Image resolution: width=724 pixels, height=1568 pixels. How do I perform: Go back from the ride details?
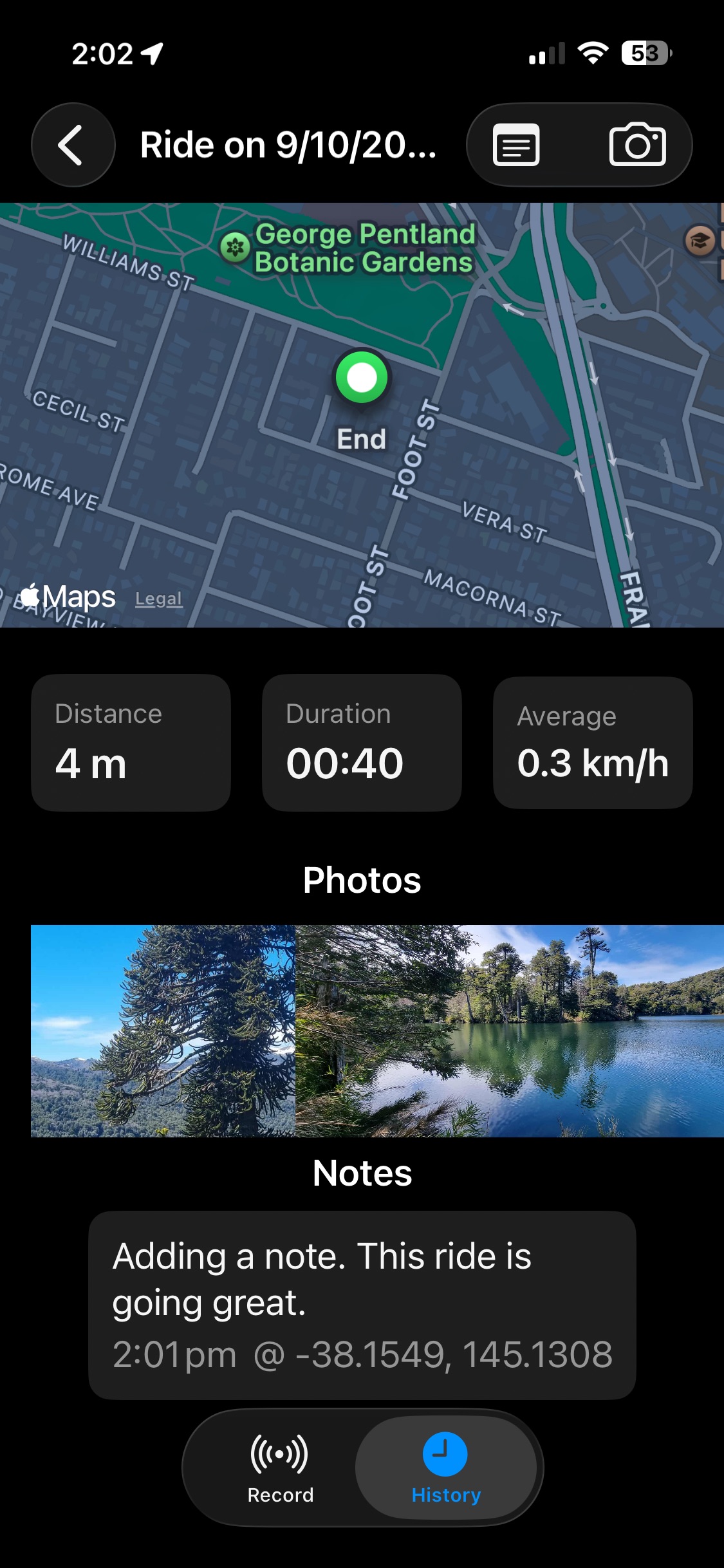point(73,145)
